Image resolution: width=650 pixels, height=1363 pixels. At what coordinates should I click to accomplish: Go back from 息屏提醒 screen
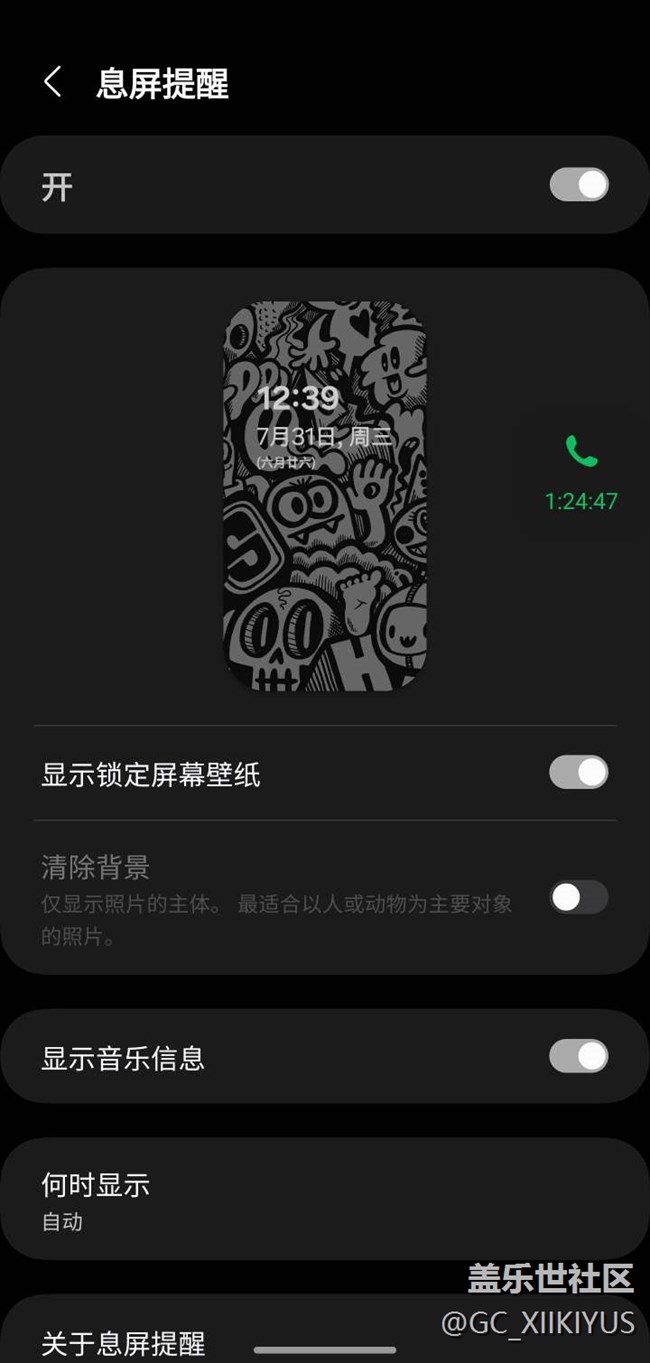(x=53, y=83)
